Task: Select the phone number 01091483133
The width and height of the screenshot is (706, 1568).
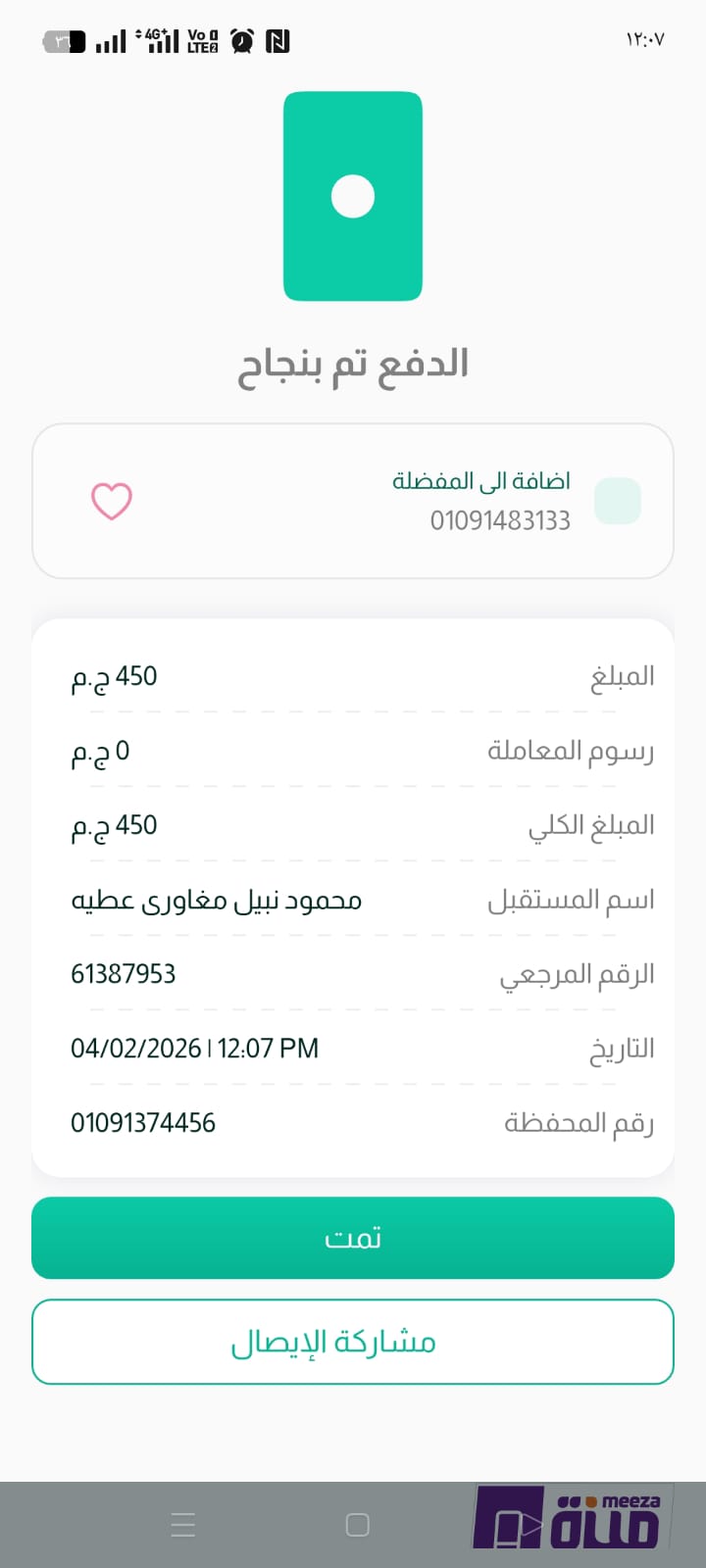Action: click(500, 520)
